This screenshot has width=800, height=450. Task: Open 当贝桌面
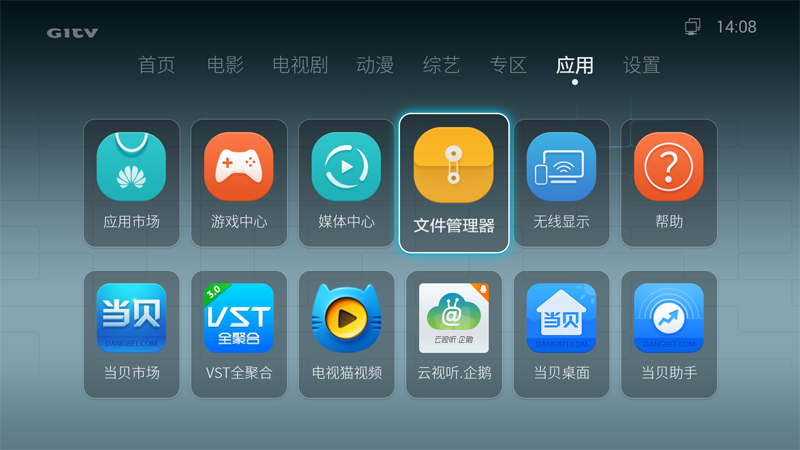(561, 334)
